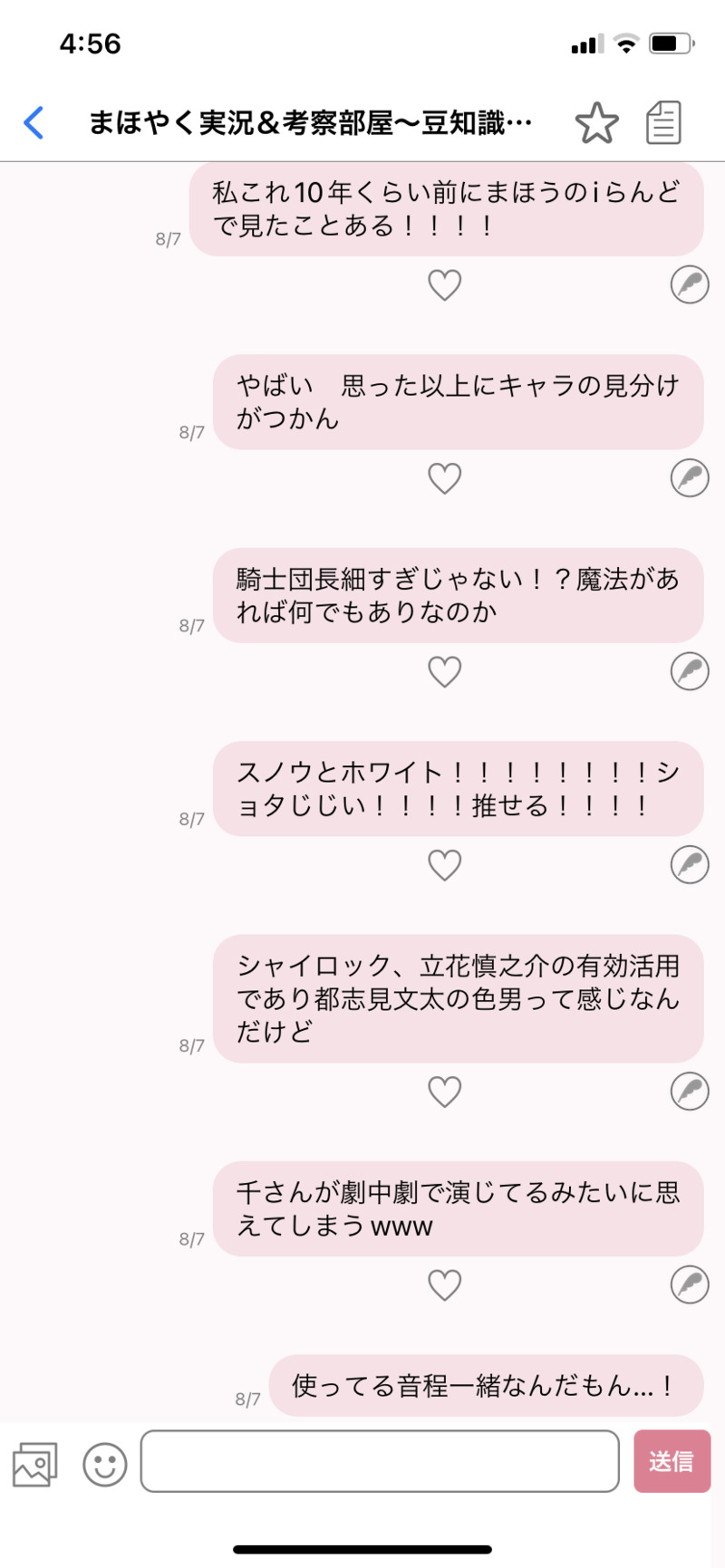Favorite this room with the star icon
This screenshot has height=1568, width=725.
(x=596, y=123)
